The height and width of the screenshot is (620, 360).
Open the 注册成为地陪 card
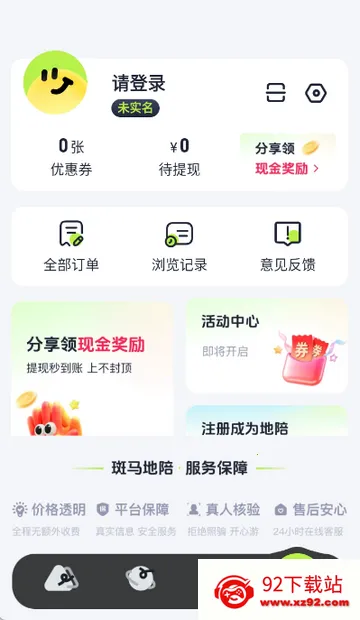coord(267,420)
